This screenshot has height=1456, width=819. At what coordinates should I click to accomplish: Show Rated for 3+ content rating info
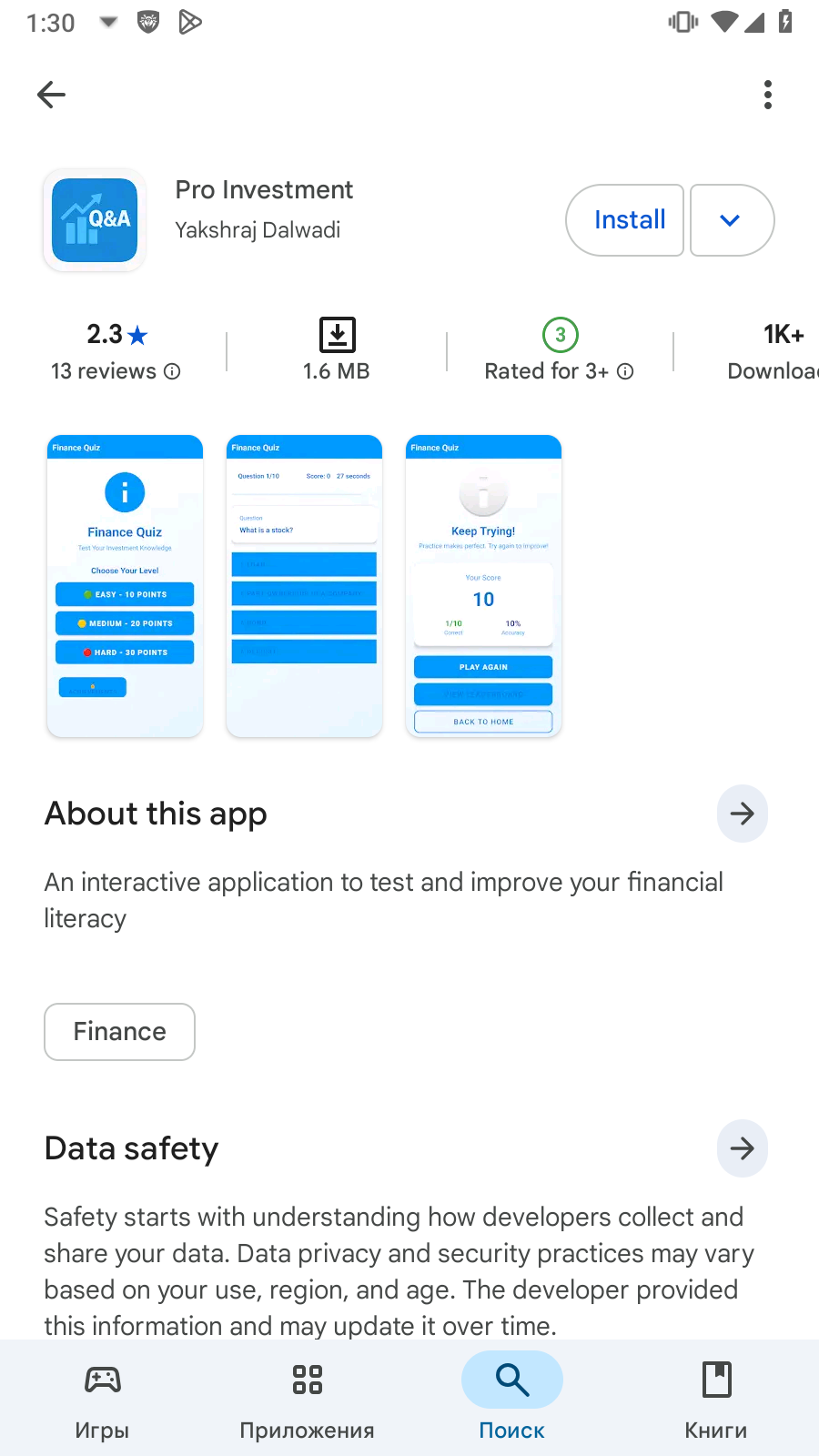[x=559, y=371]
